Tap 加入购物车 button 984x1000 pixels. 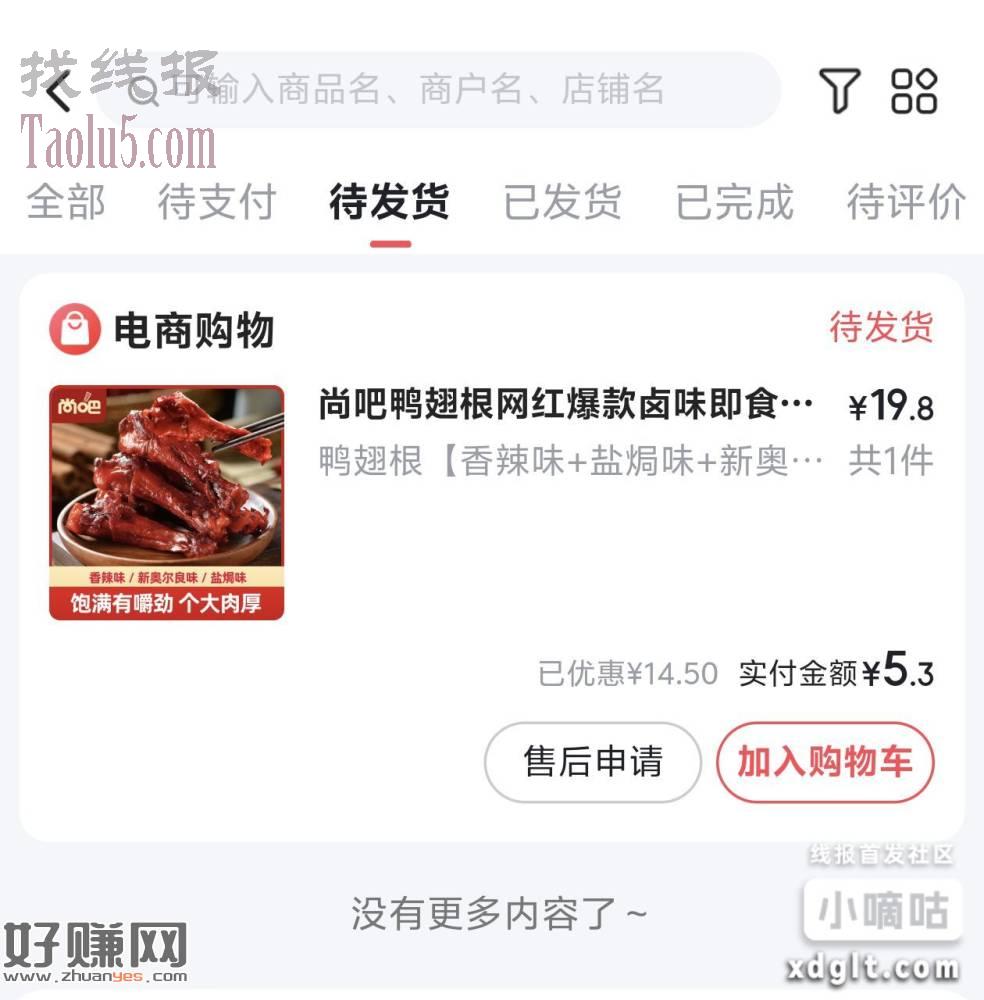click(825, 762)
